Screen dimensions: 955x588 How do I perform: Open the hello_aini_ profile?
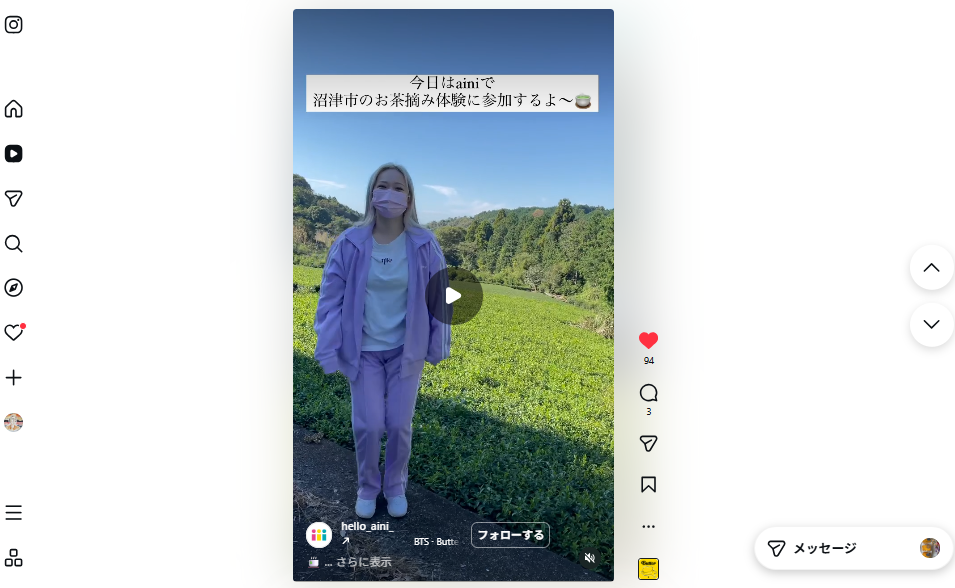(367, 526)
